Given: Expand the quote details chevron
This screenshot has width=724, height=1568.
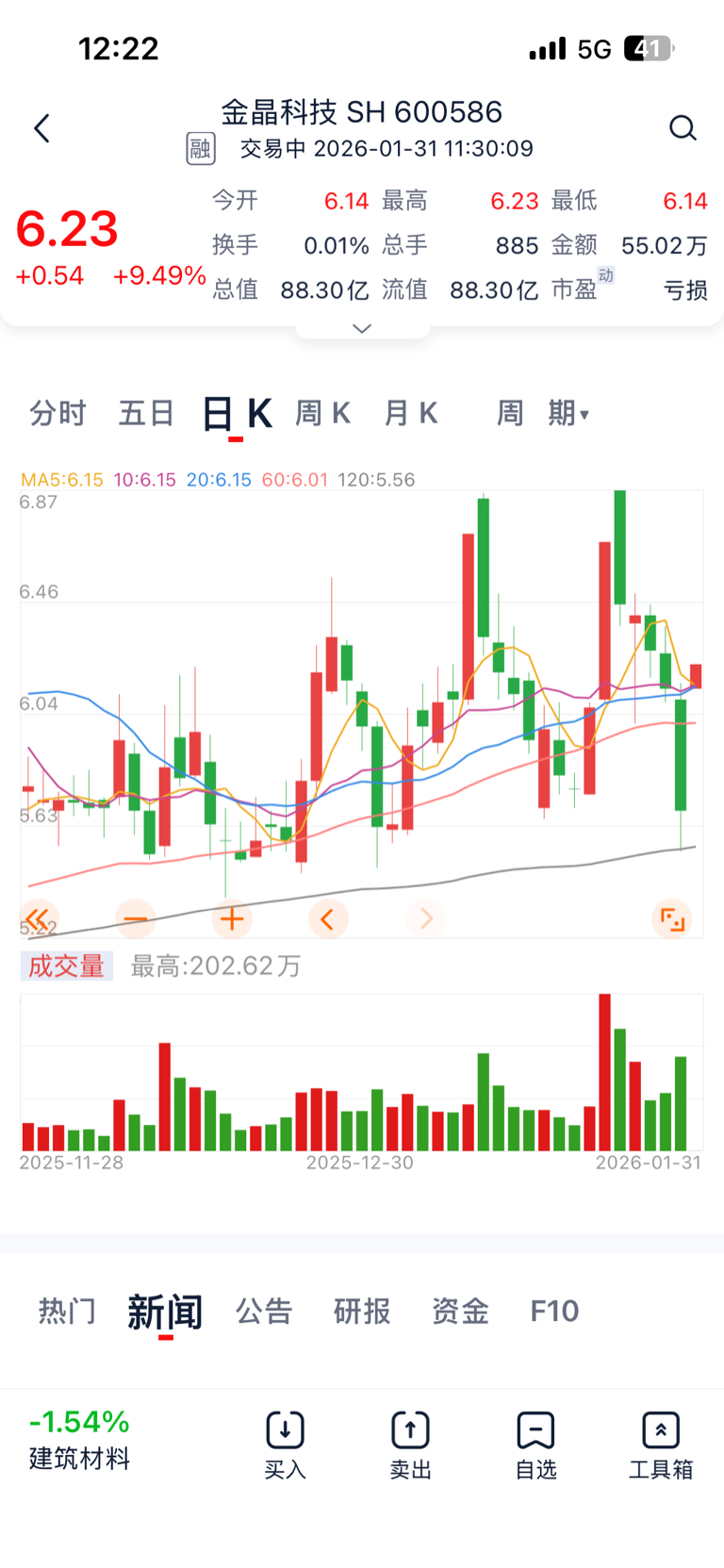Looking at the screenshot, I should point(362,328).
